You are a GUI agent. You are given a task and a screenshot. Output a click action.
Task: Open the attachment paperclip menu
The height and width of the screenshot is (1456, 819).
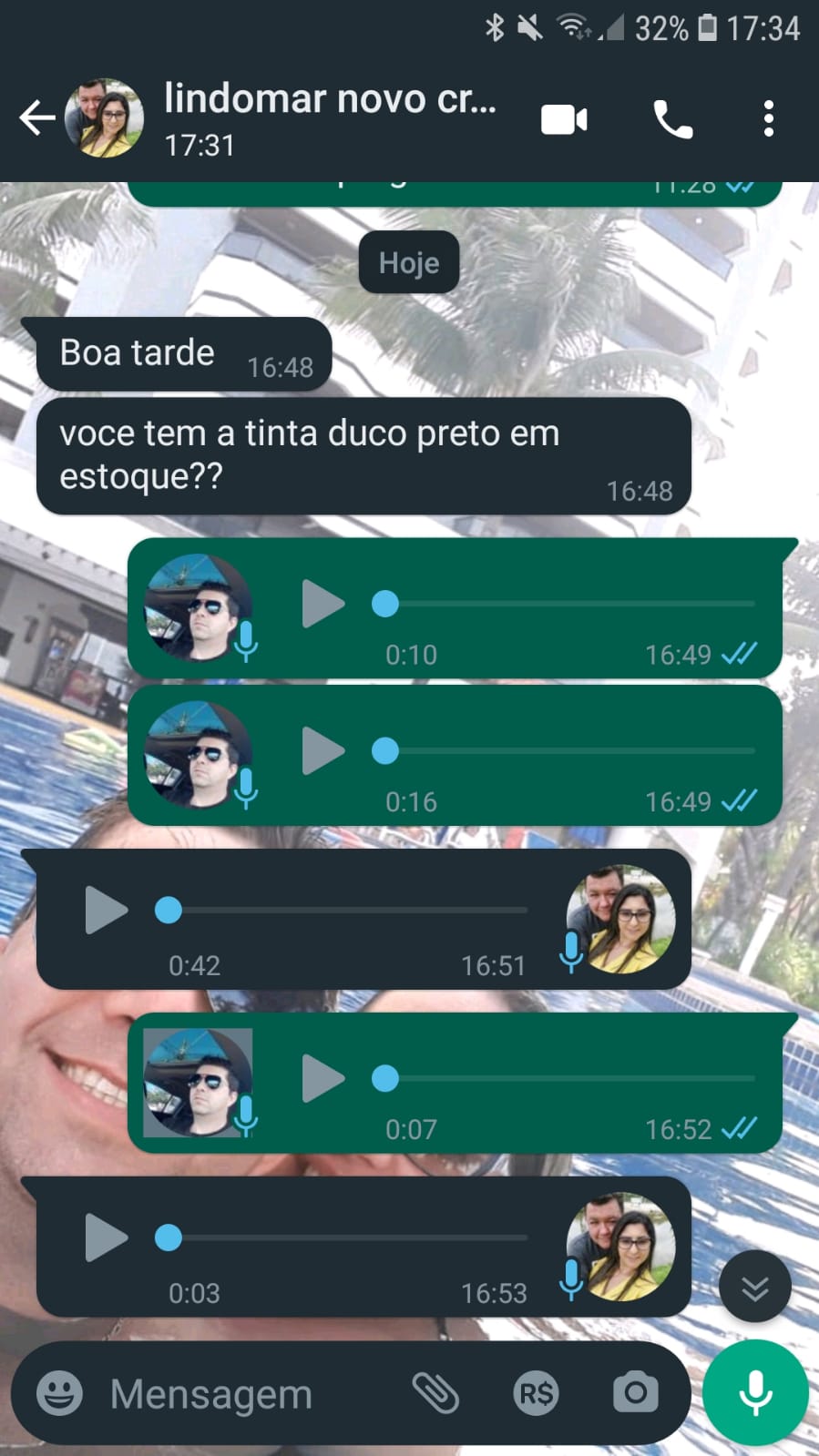435,1393
